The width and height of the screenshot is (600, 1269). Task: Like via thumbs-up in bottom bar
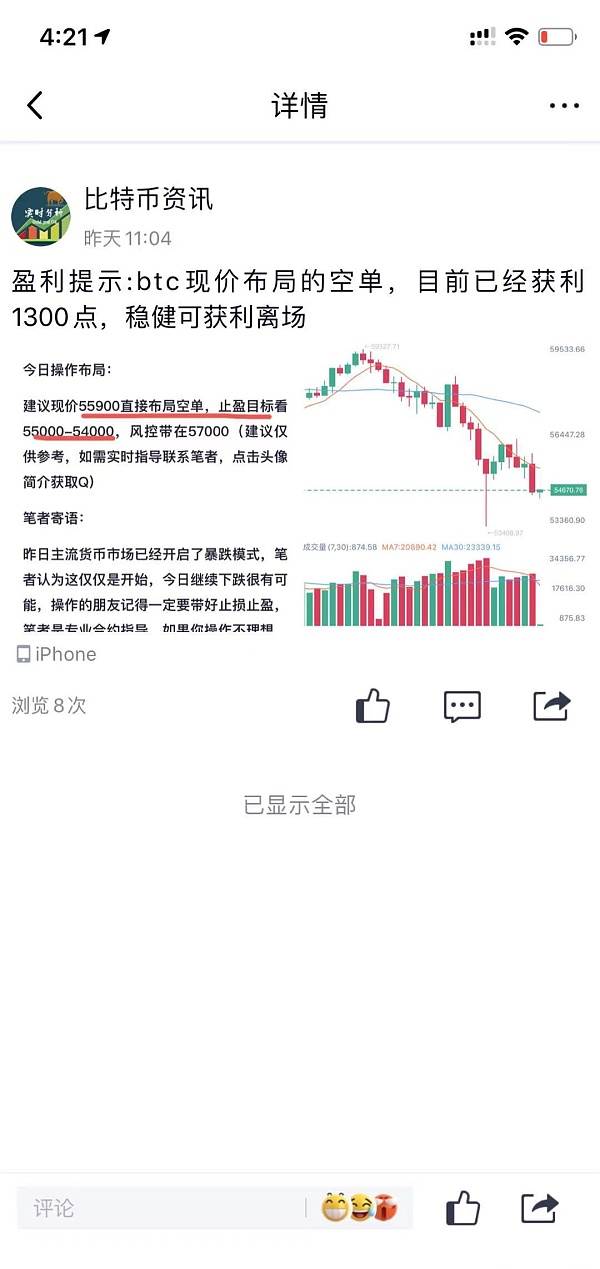click(463, 1208)
